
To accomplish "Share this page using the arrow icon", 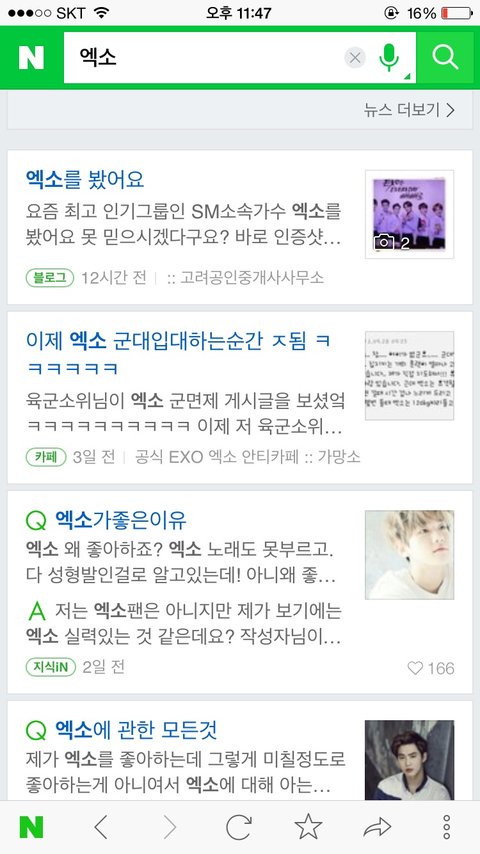I will pyautogui.click(x=378, y=827).
